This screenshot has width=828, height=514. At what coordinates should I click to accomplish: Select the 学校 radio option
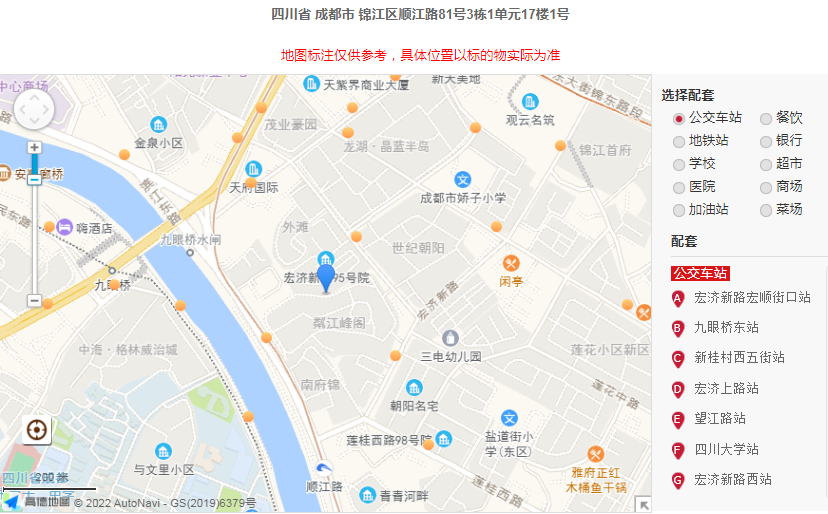pos(679,164)
